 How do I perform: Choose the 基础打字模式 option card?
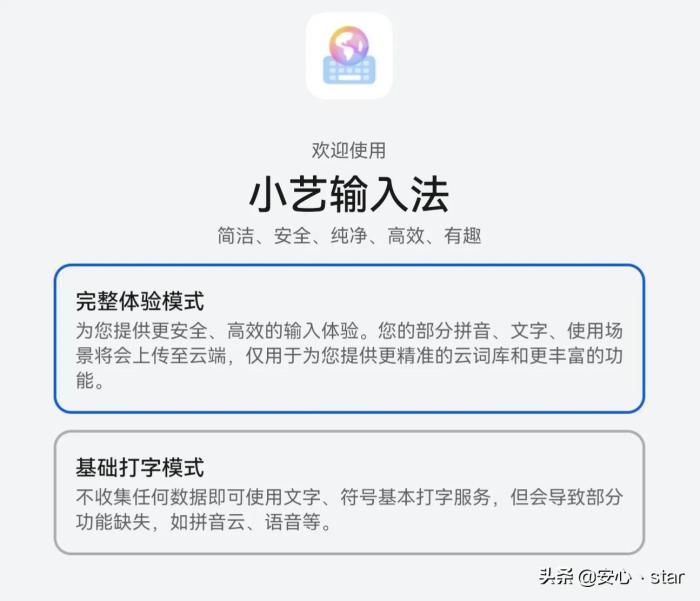tap(349, 492)
